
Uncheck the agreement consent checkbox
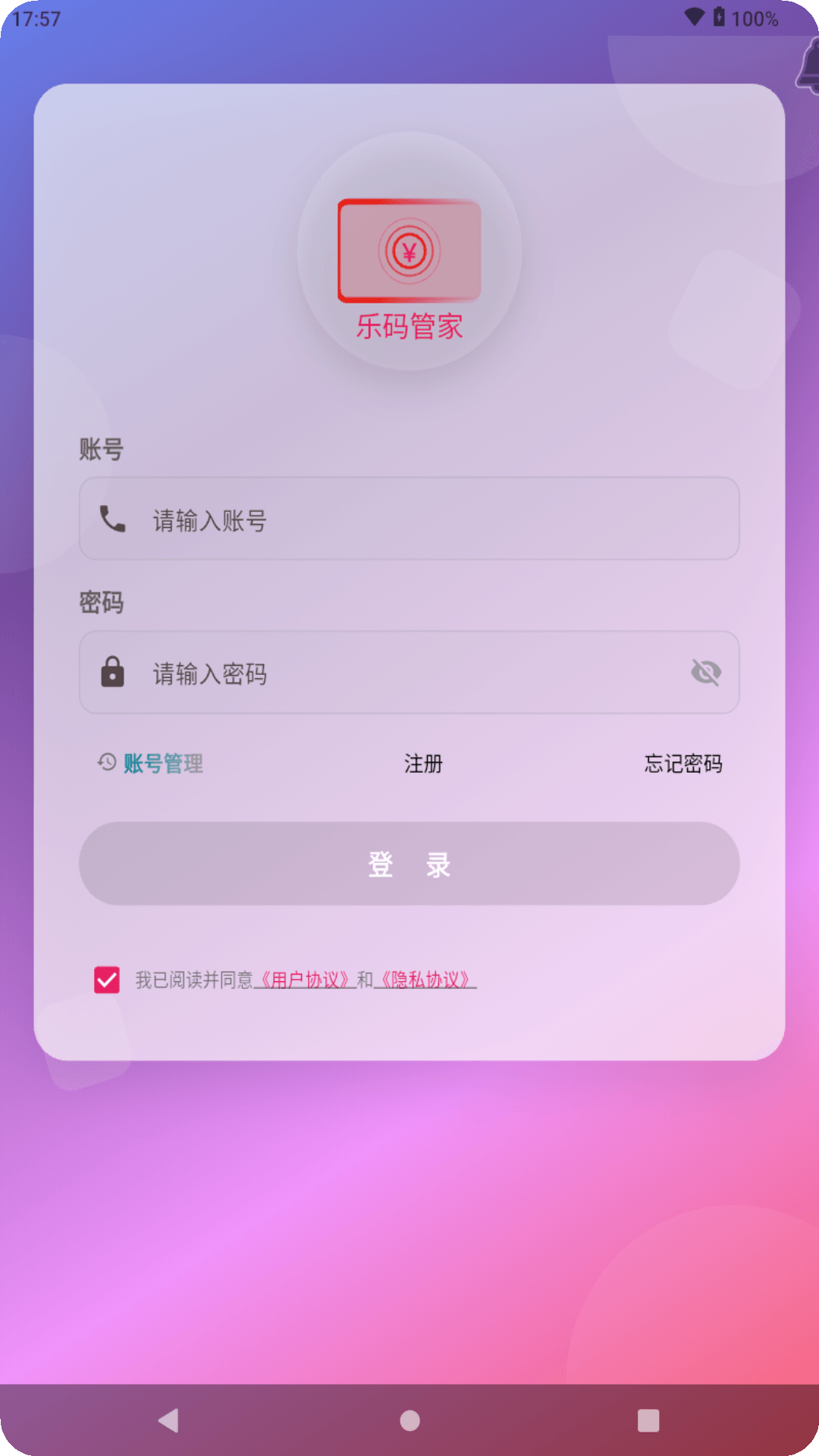(106, 980)
